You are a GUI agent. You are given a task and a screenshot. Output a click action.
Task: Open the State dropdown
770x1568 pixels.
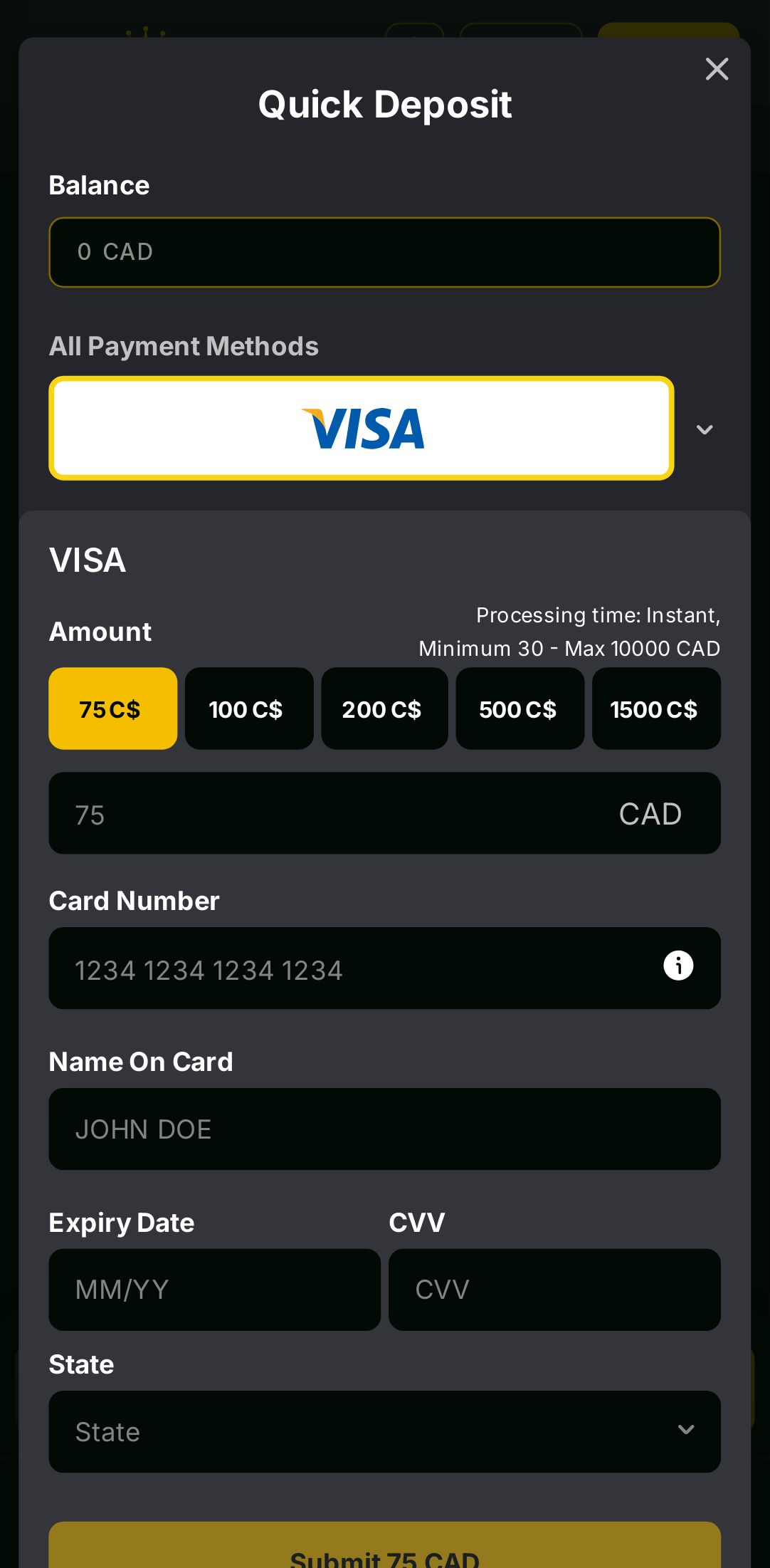tap(384, 1432)
